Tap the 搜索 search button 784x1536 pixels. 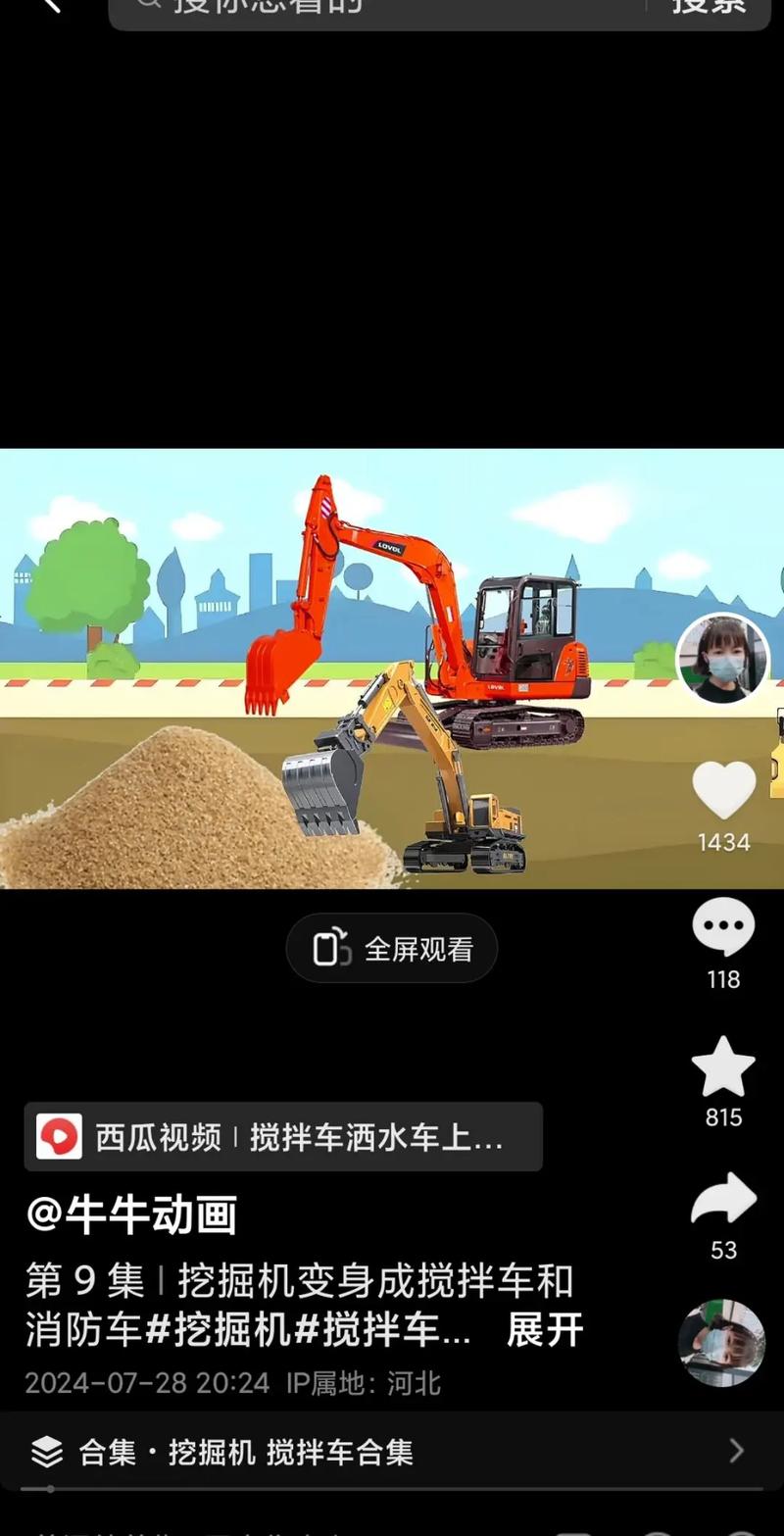click(709, 8)
